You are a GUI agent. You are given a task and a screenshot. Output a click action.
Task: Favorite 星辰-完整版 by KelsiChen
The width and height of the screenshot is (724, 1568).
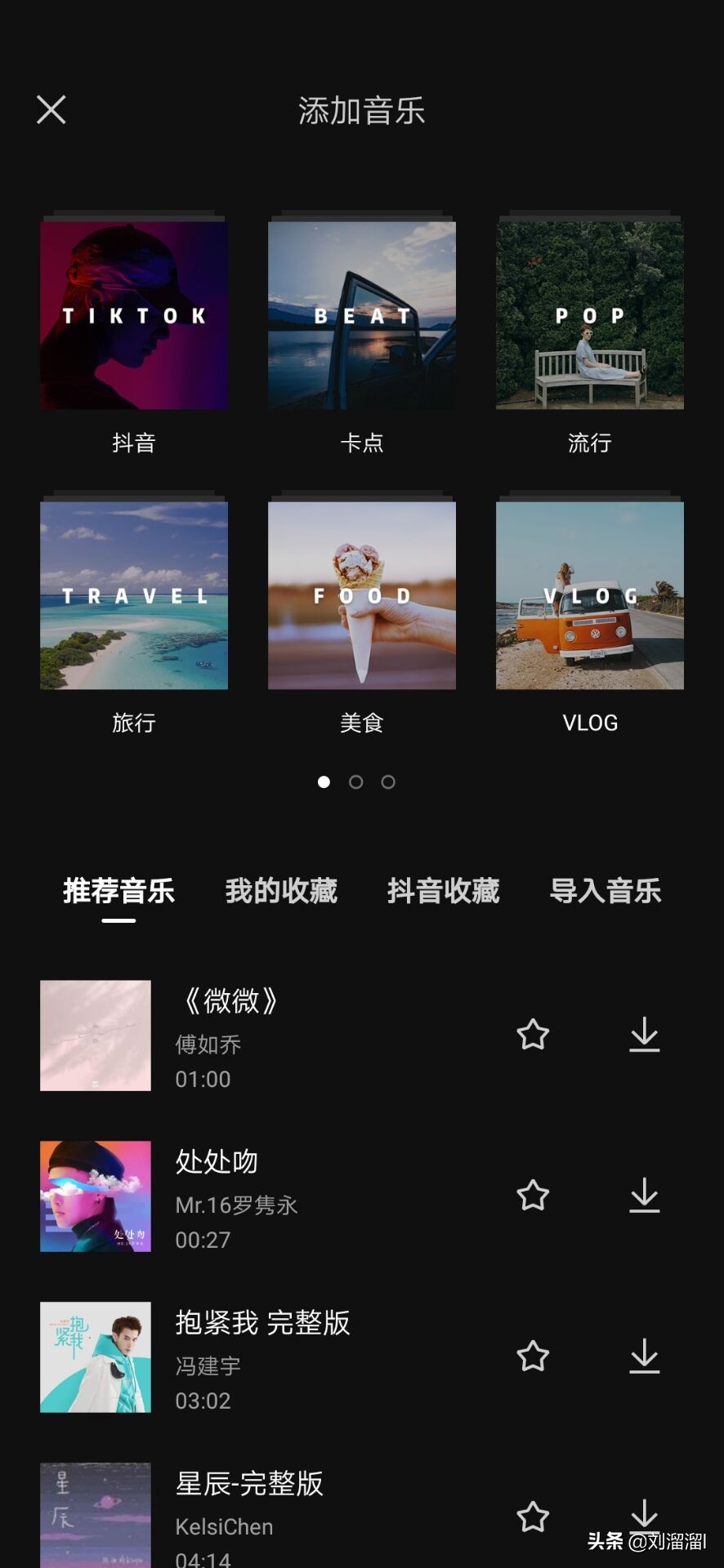click(533, 1517)
